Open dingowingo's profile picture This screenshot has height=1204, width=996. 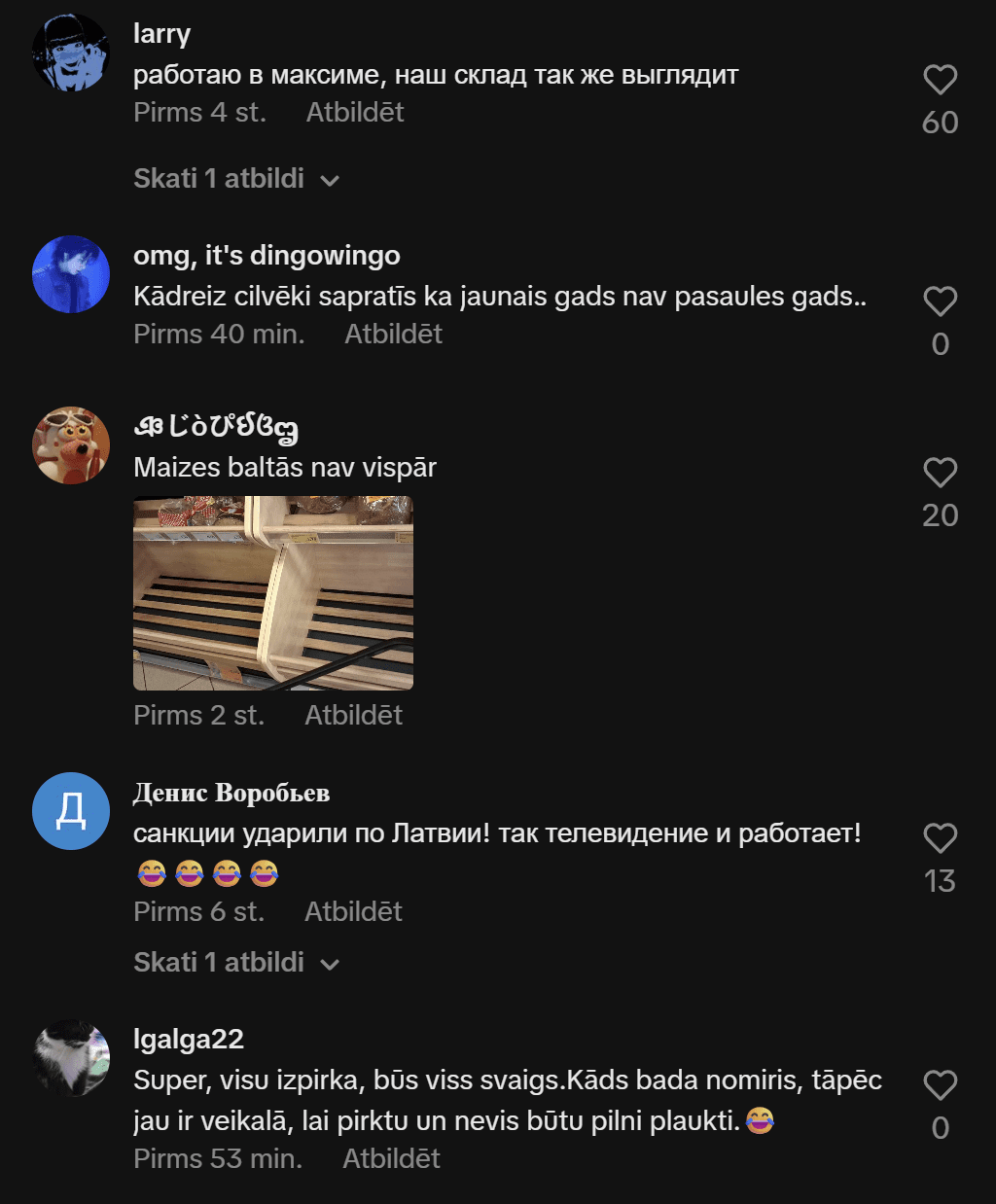coord(71,274)
